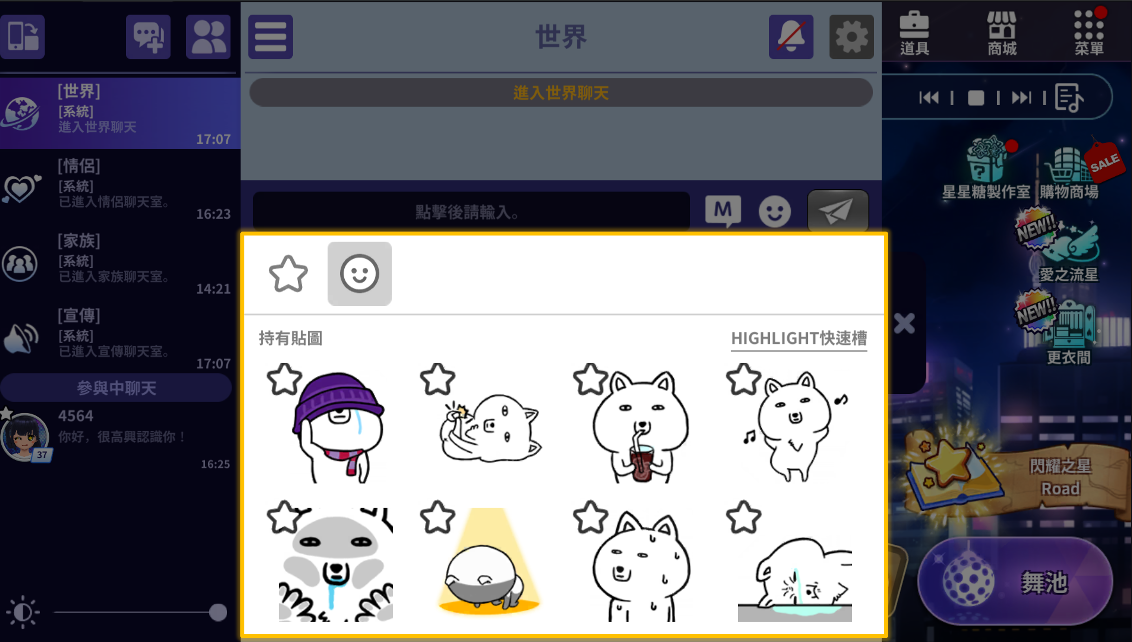Open the 宣傳 chat room
Screen dimensions: 1132x642
point(120,337)
